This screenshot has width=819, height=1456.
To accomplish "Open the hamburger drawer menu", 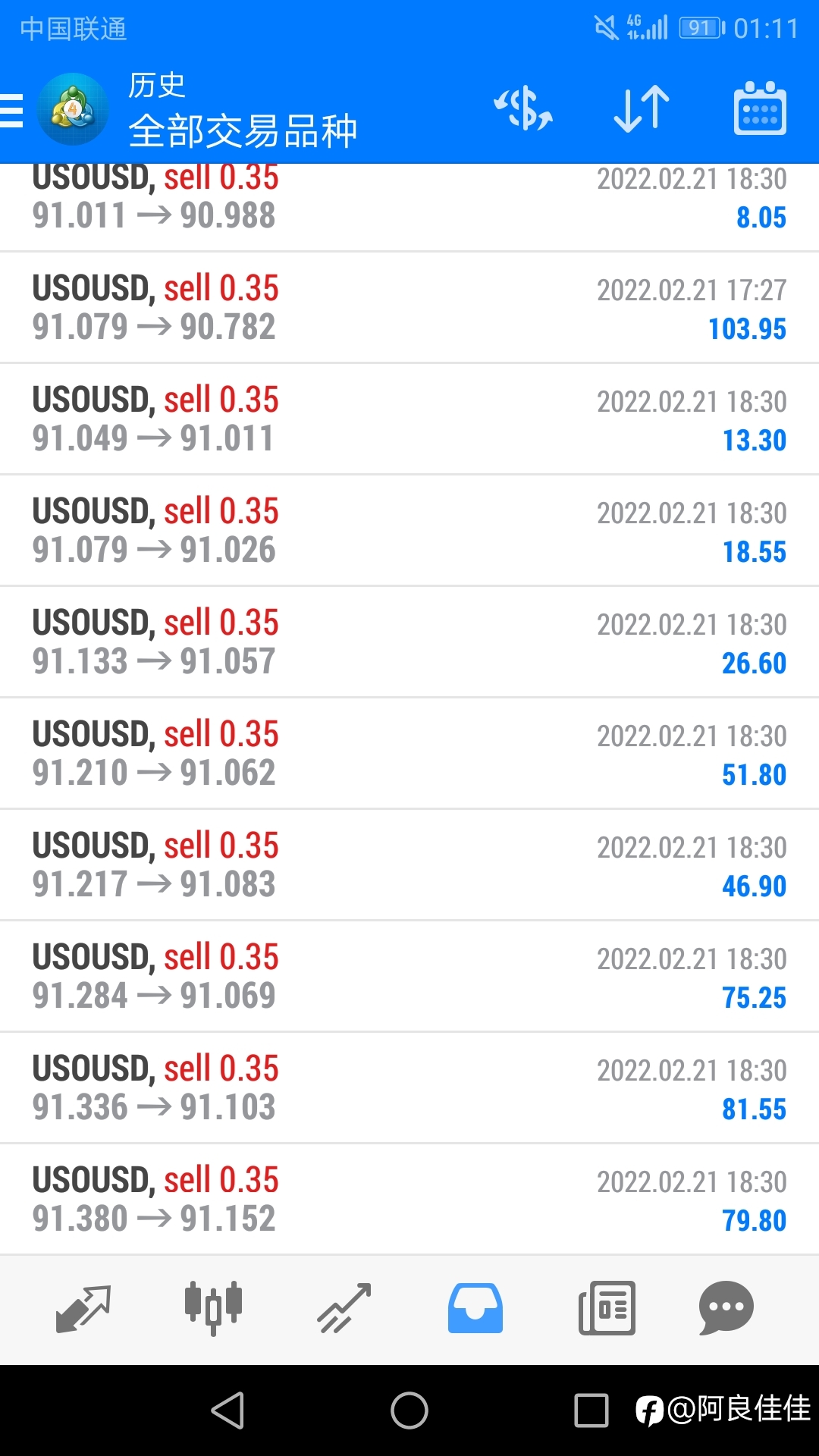I will (11, 111).
